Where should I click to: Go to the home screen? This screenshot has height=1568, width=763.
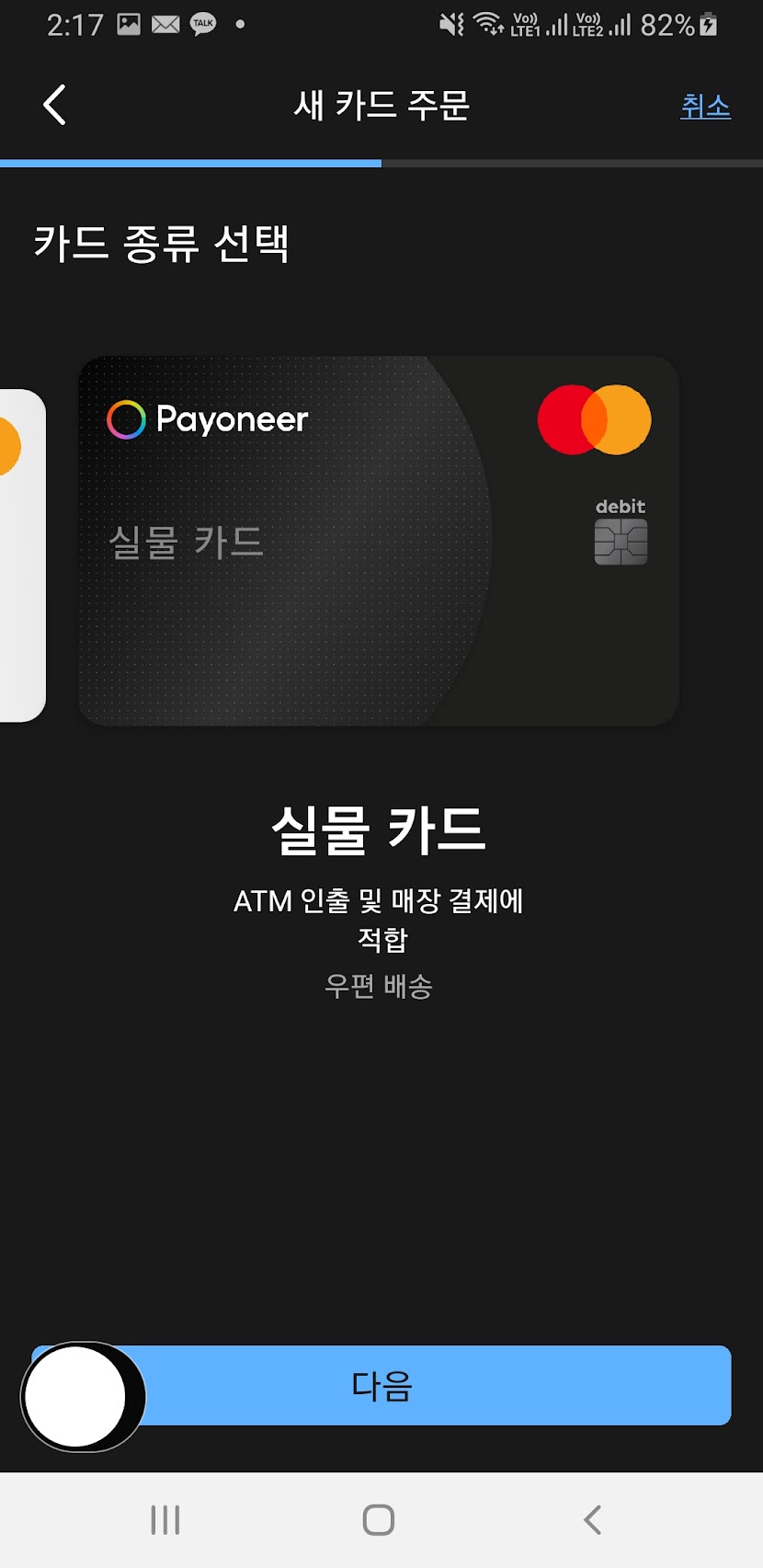tap(379, 1520)
